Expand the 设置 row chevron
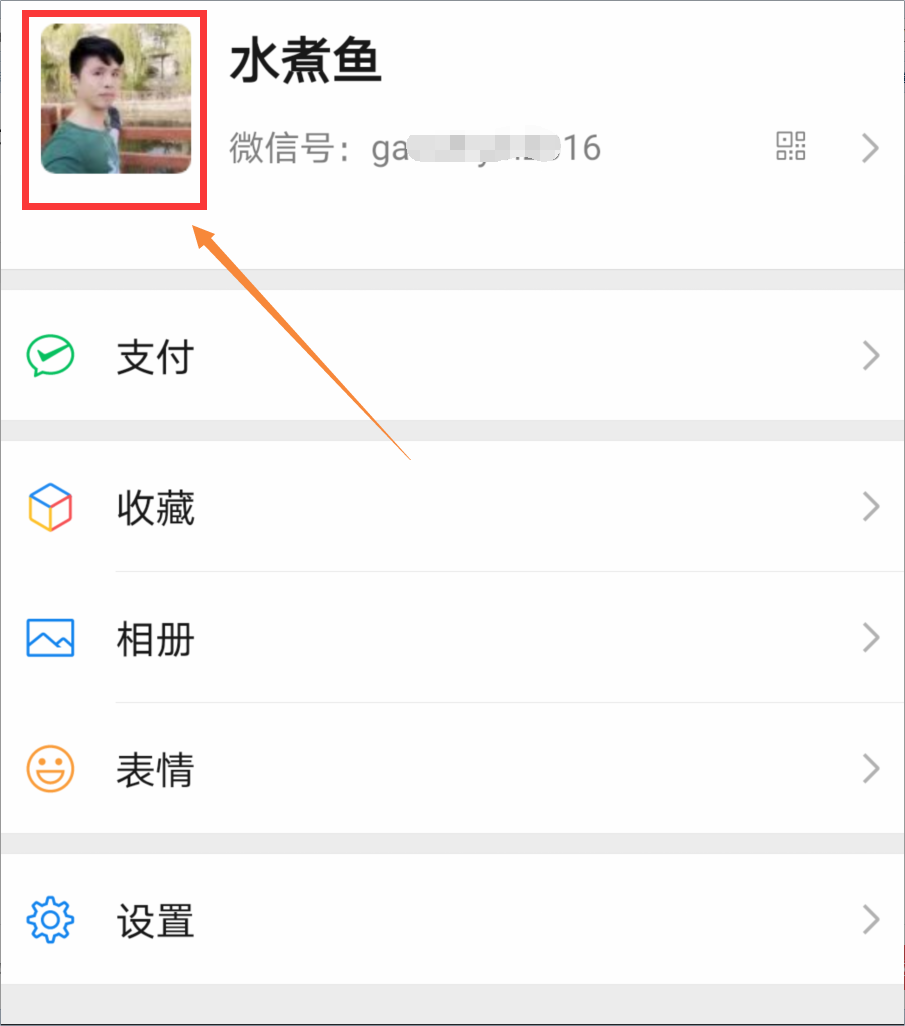This screenshot has width=905, height=1026. tap(869, 921)
